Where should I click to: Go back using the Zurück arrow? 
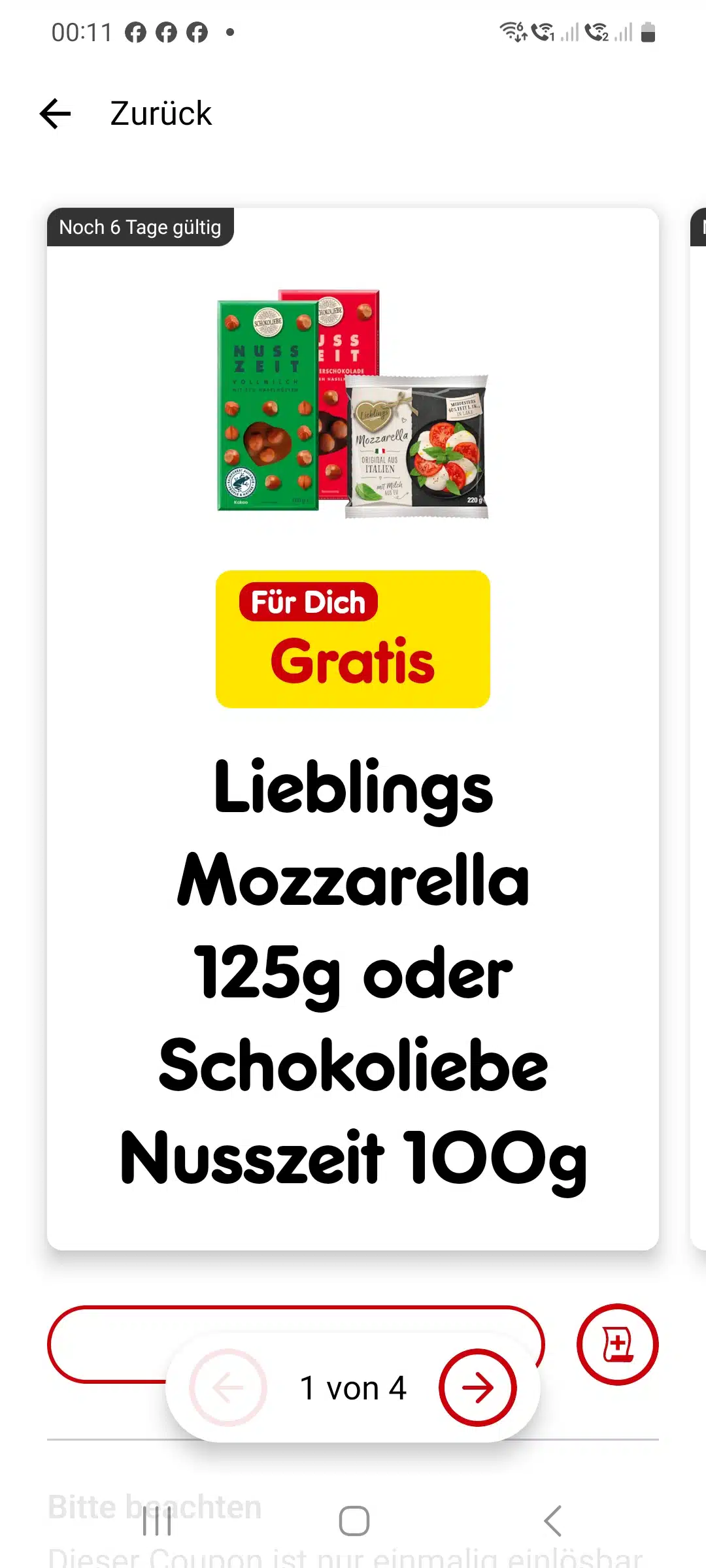coord(56,114)
